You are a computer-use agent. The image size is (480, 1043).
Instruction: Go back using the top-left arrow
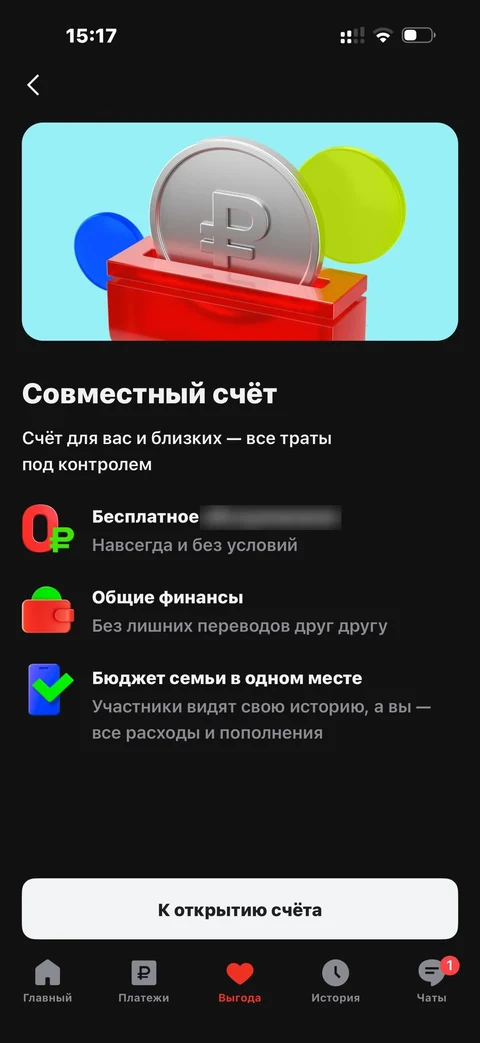tap(33, 85)
